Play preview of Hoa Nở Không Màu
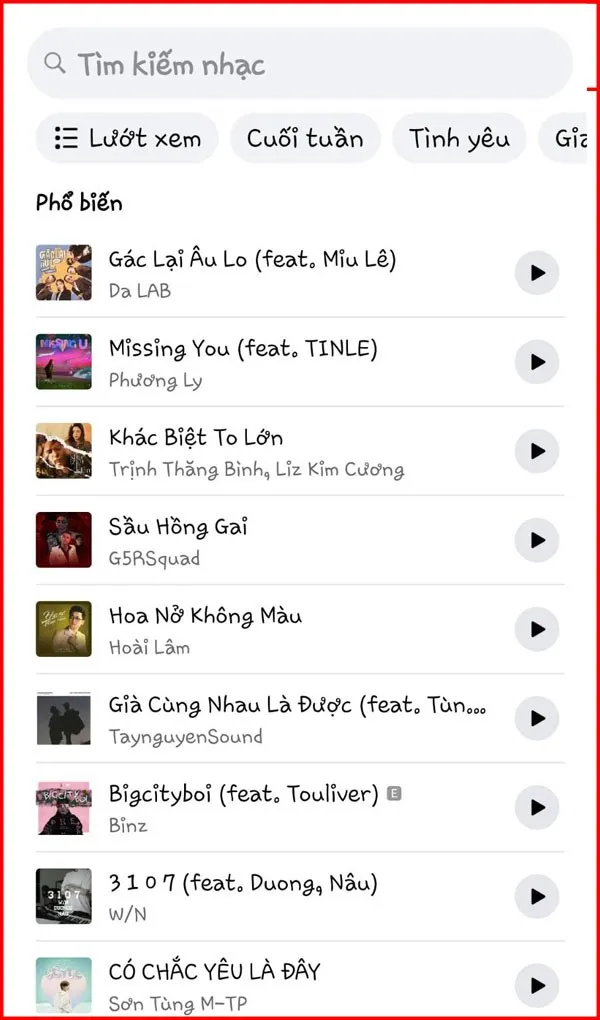 click(x=537, y=629)
